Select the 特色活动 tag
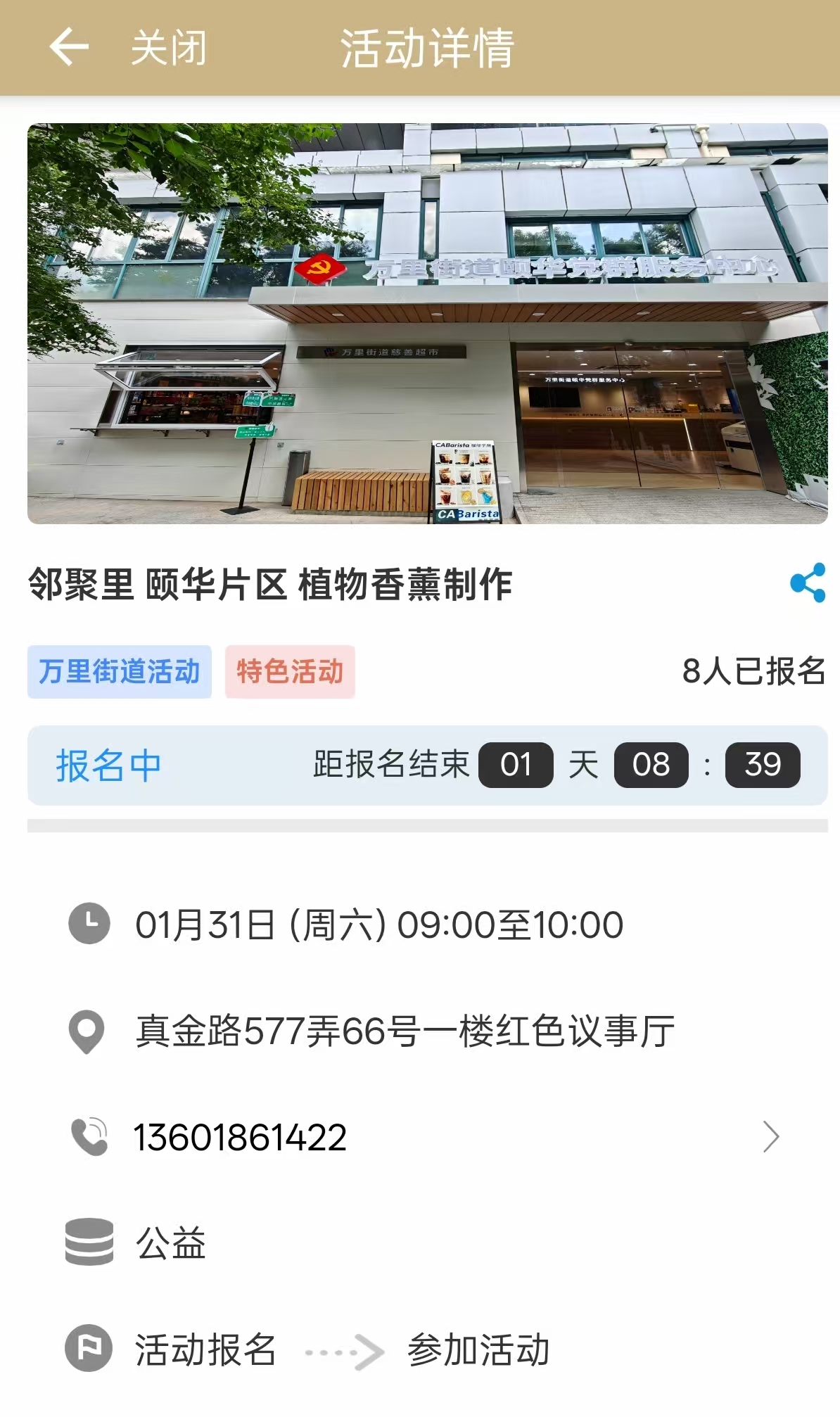Viewport: 840px width, 1417px height. tap(290, 671)
